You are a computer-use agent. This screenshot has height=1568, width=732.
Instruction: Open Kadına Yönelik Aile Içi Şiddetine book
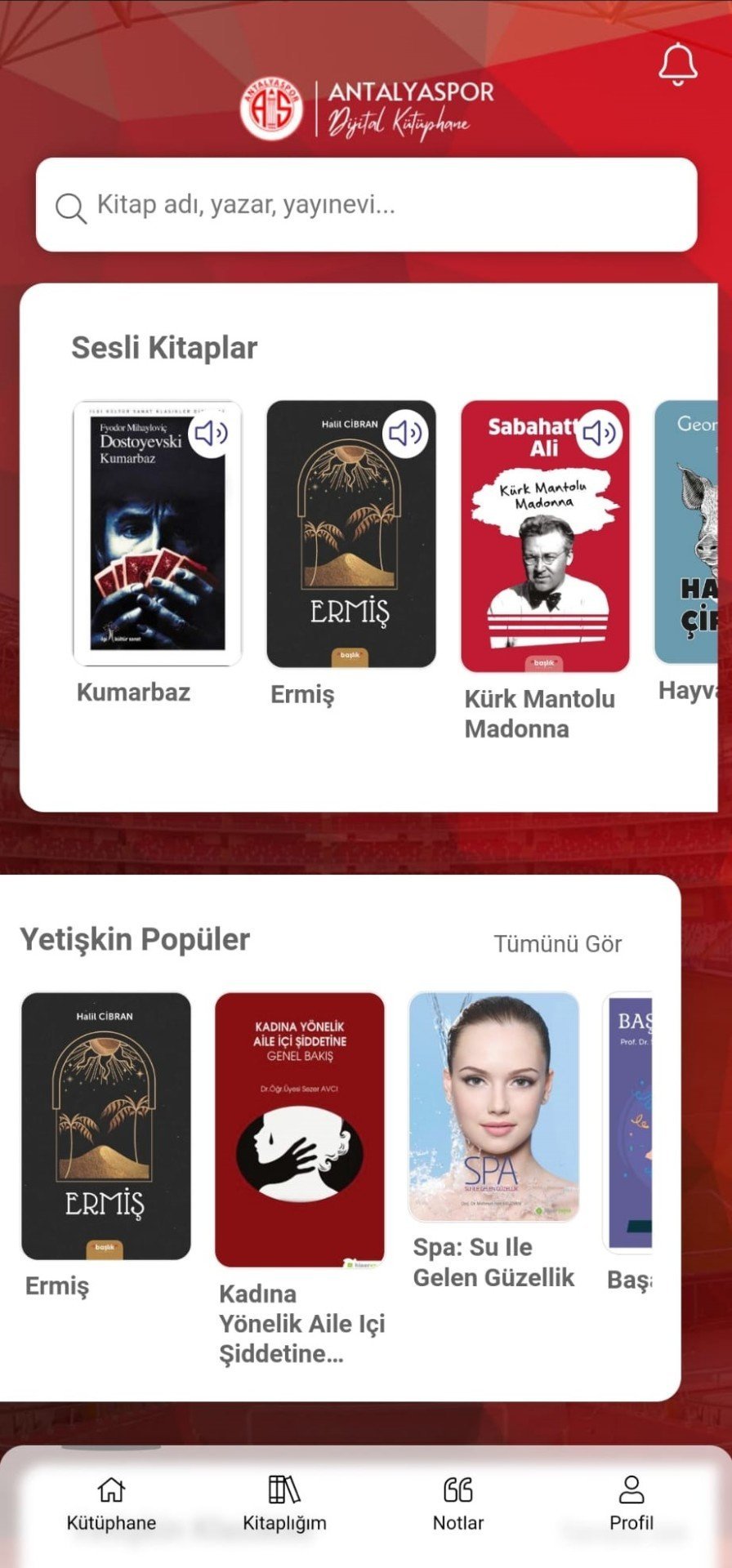pos(299,1129)
